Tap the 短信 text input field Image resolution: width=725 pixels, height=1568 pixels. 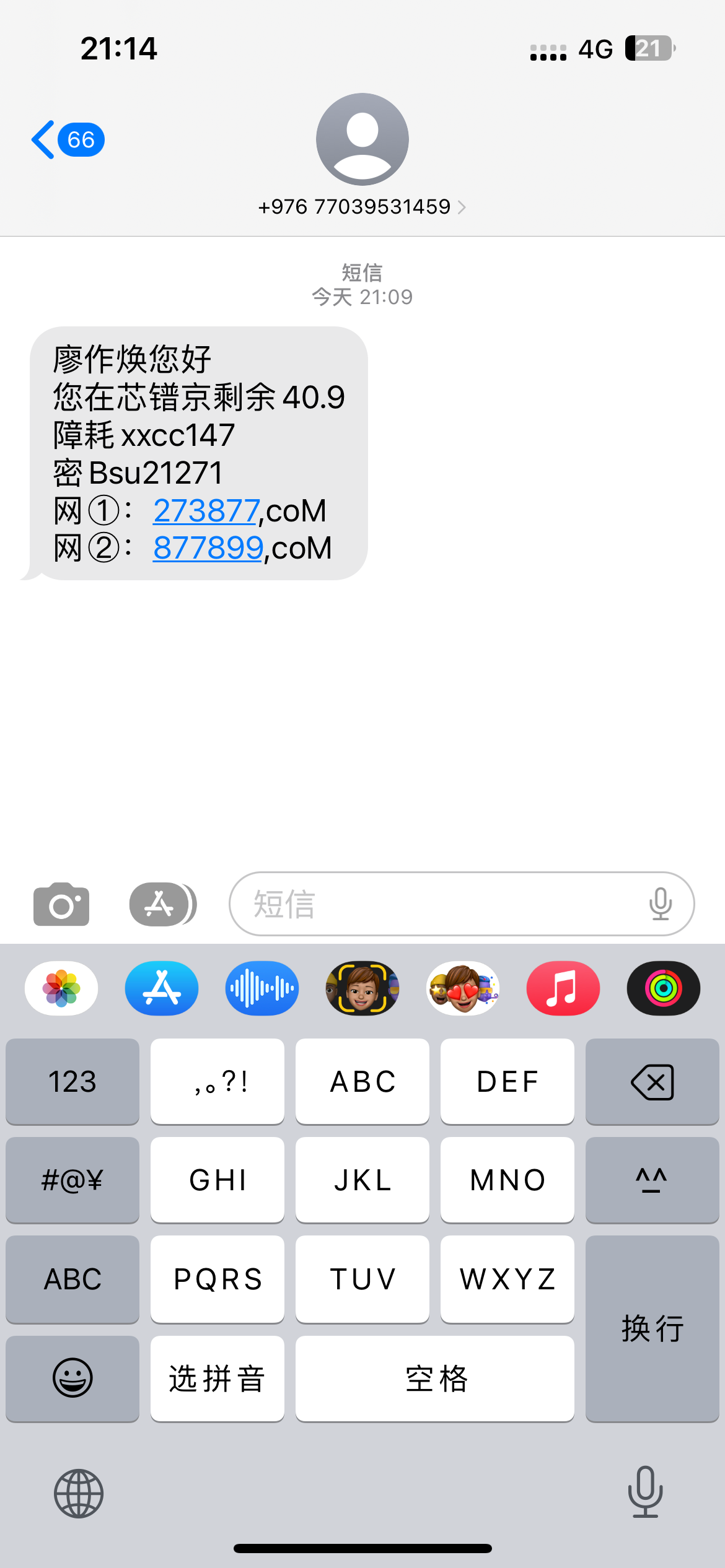pos(434,904)
